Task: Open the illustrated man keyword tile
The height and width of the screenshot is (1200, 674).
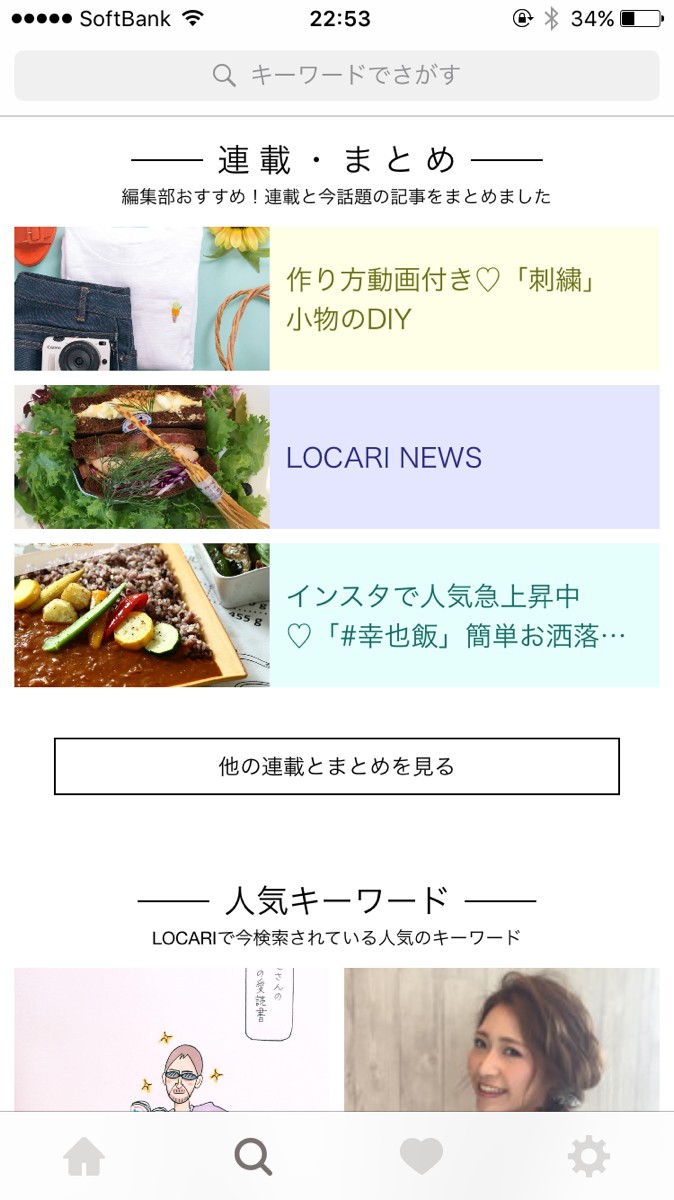Action: [171, 1040]
